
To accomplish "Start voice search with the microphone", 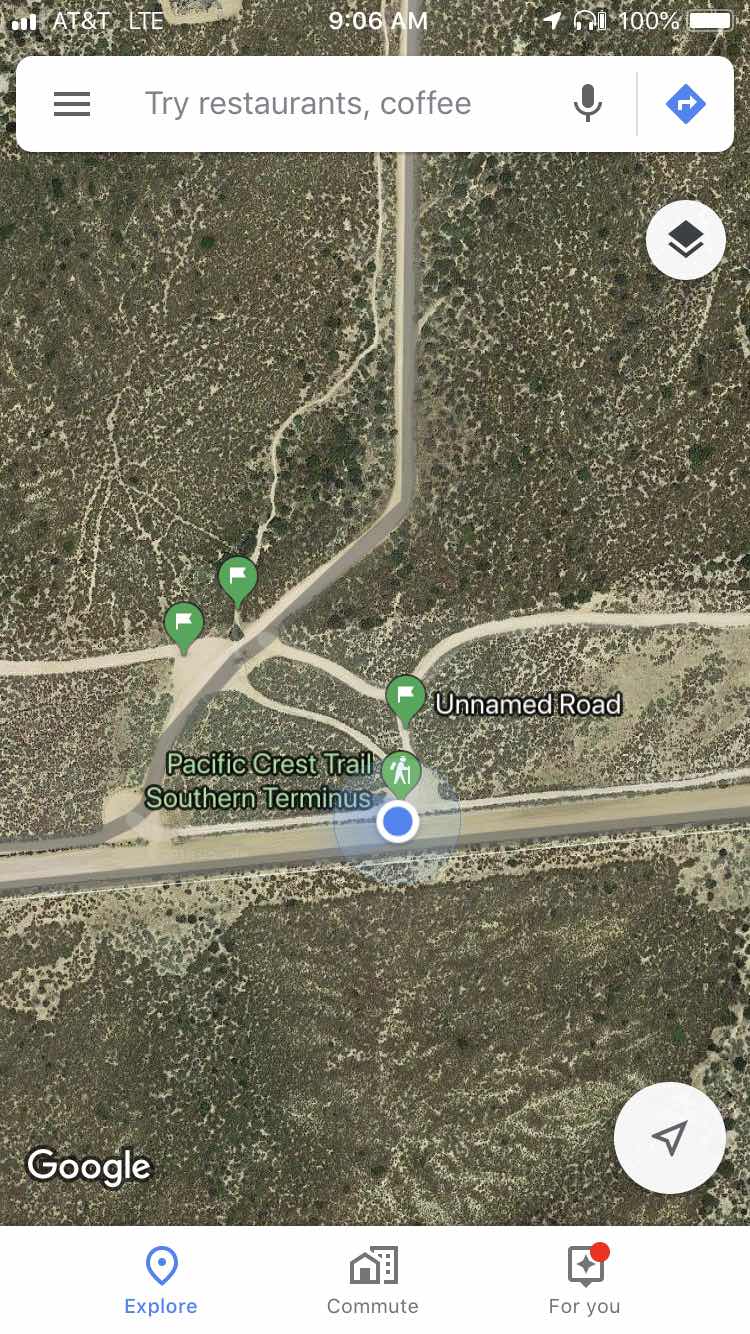I will pos(588,104).
